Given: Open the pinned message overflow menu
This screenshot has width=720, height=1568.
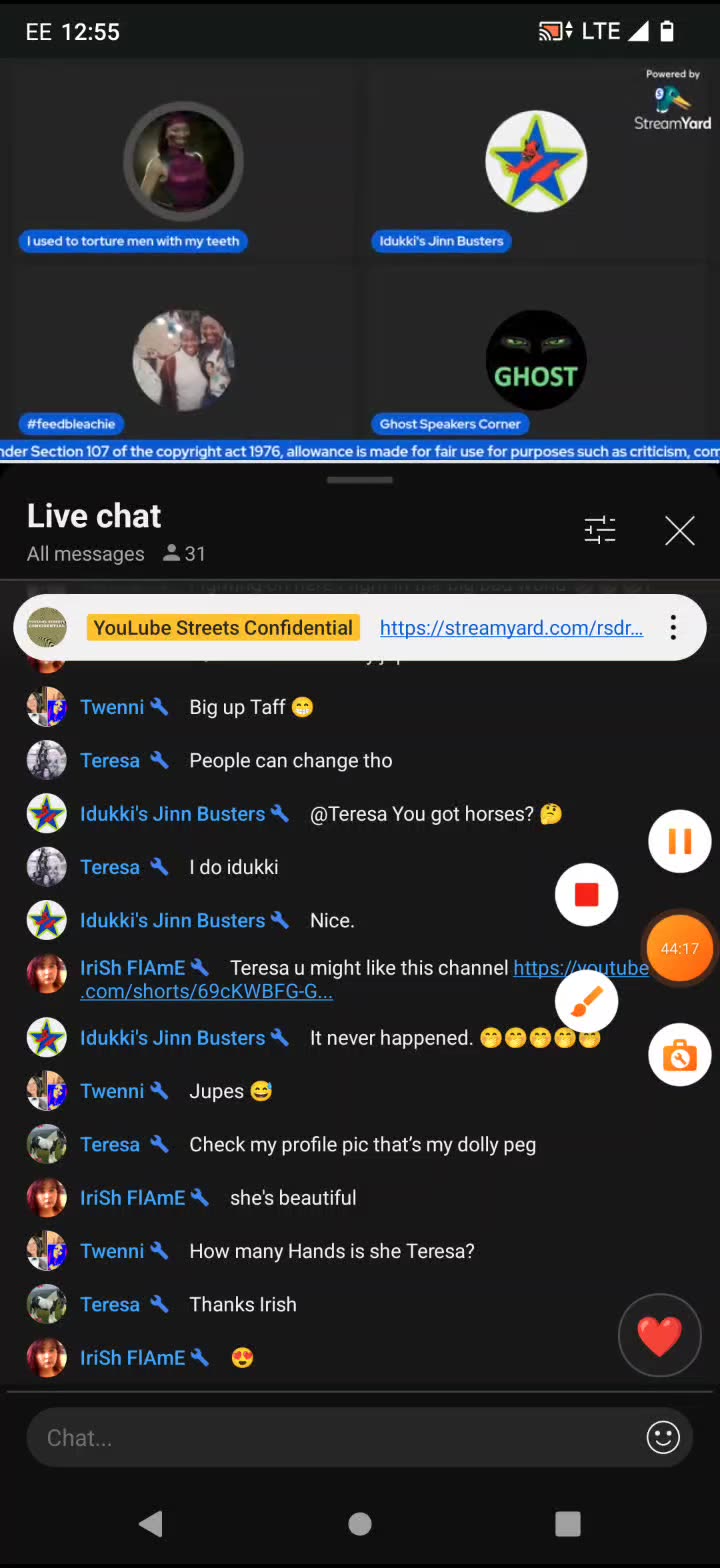Looking at the screenshot, I should click(673, 628).
